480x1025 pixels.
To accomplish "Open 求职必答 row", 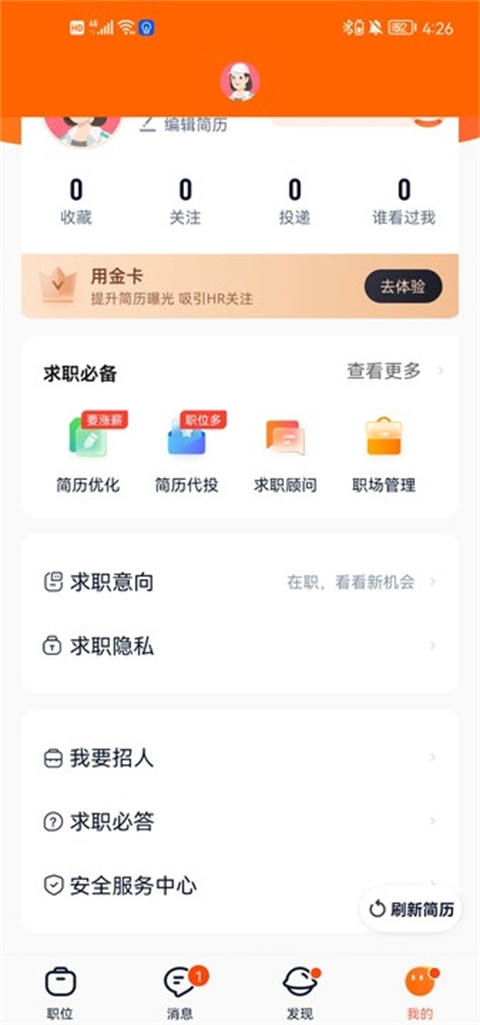I will [x=240, y=822].
